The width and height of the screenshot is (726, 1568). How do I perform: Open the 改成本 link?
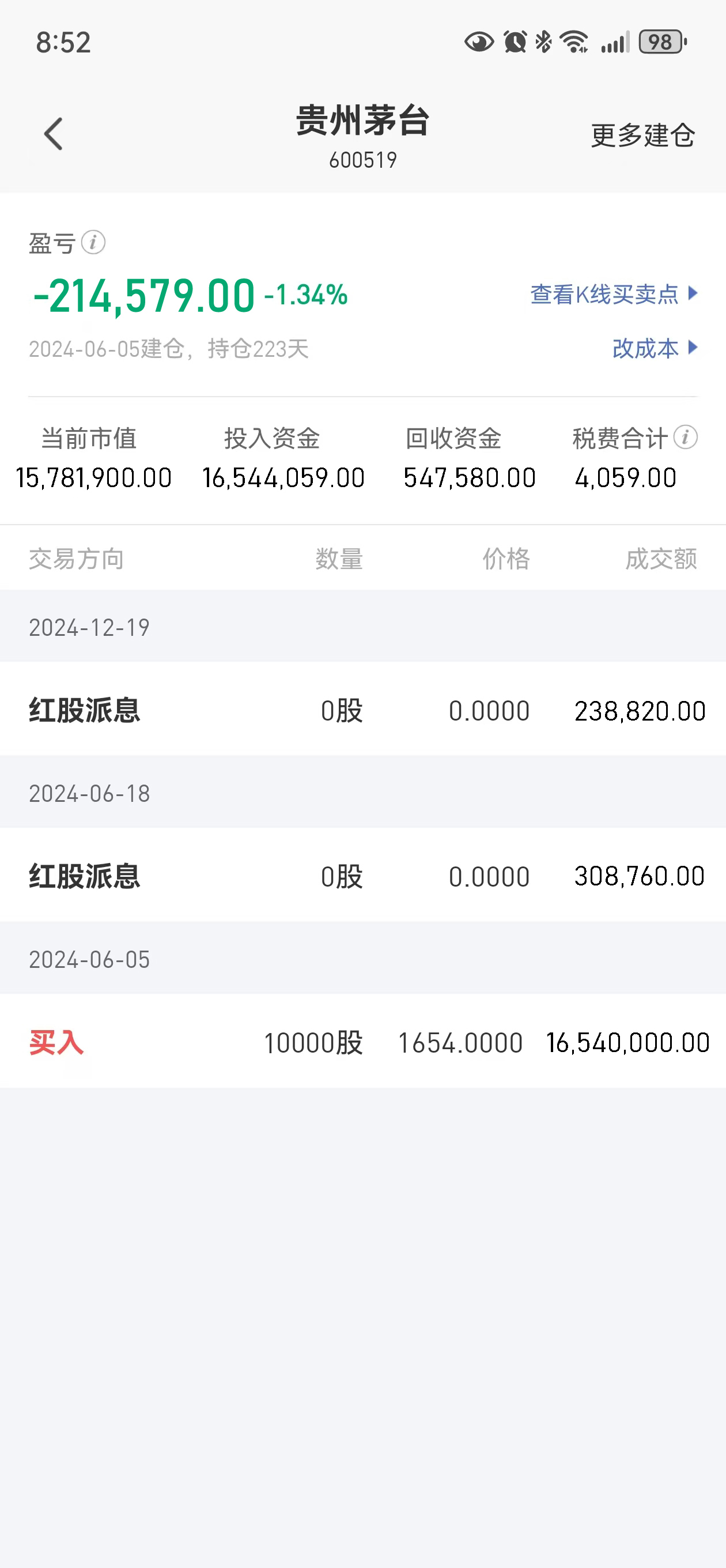click(x=655, y=348)
